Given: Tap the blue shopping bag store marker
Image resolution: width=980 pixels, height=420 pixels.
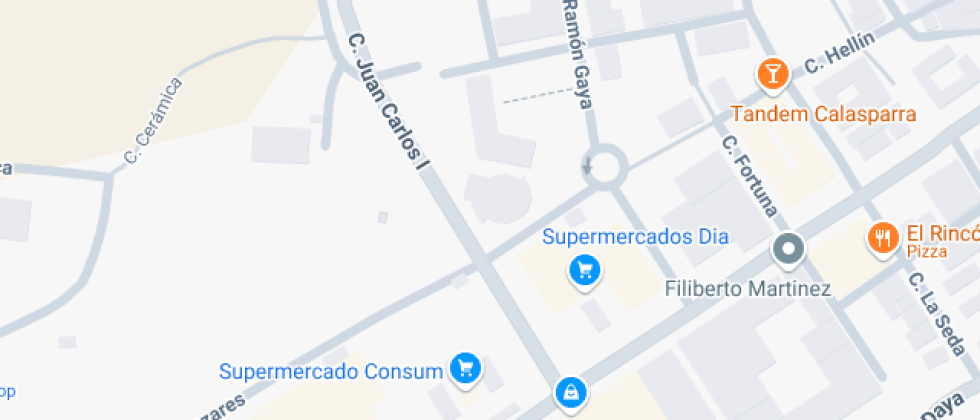Looking at the screenshot, I should [569, 392].
